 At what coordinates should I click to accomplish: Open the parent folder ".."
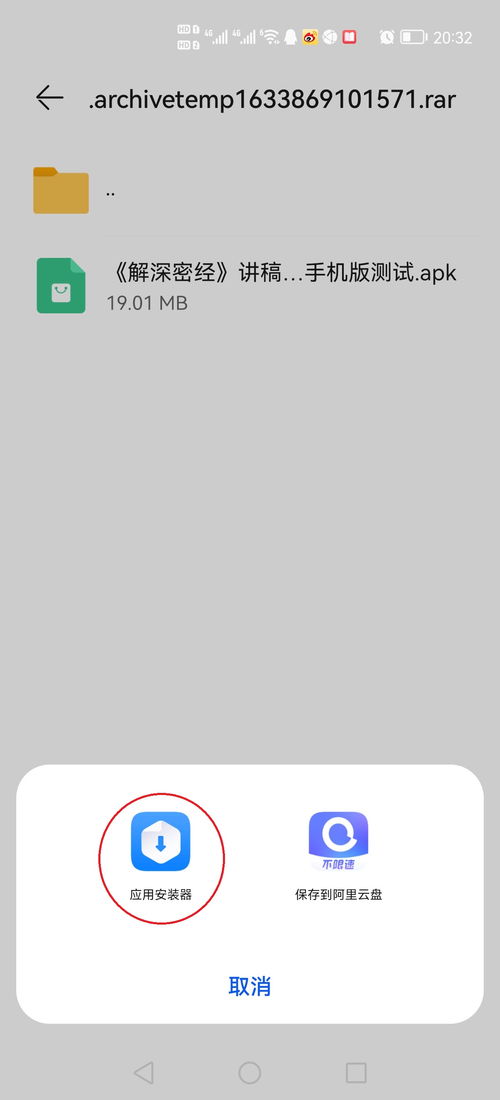coord(250,190)
